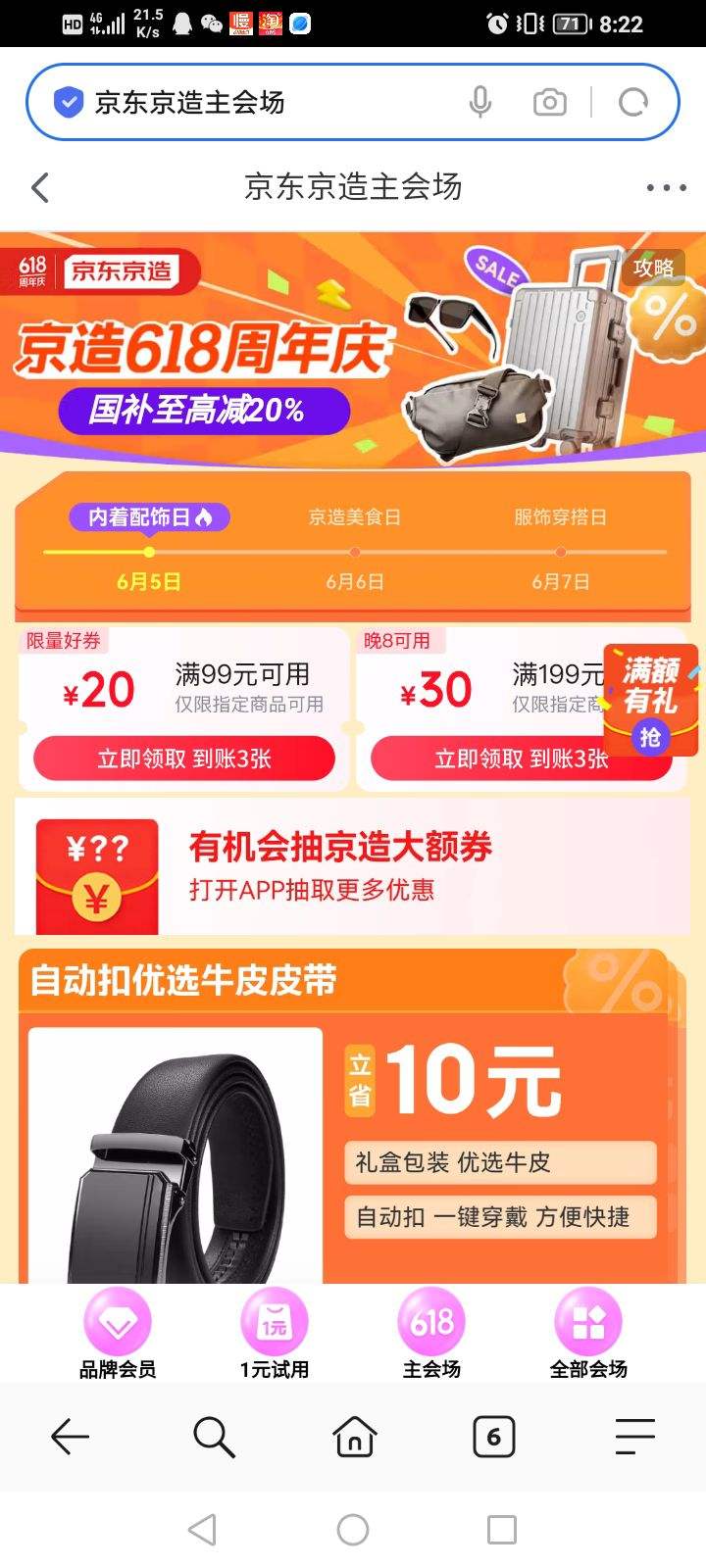The image size is (706, 1568).
Task: Select the 内着配饰日 toggle pill
Action: [148, 516]
